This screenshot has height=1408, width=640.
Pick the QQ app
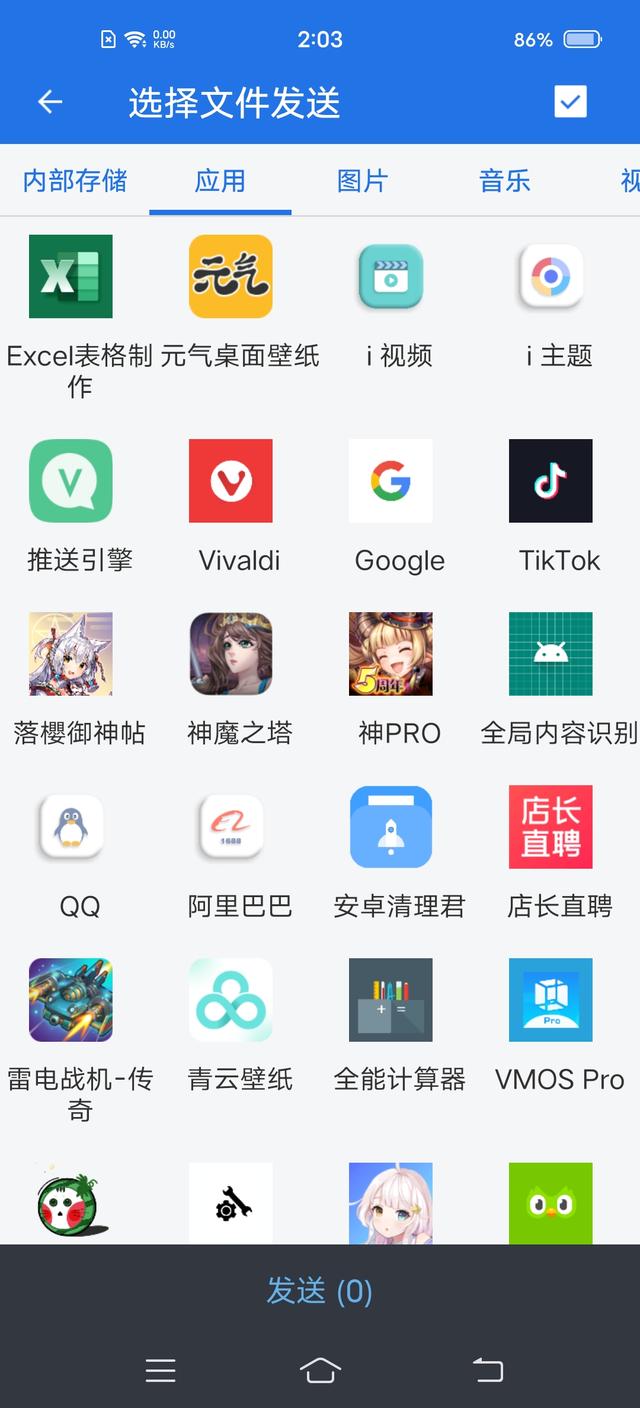pos(80,853)
